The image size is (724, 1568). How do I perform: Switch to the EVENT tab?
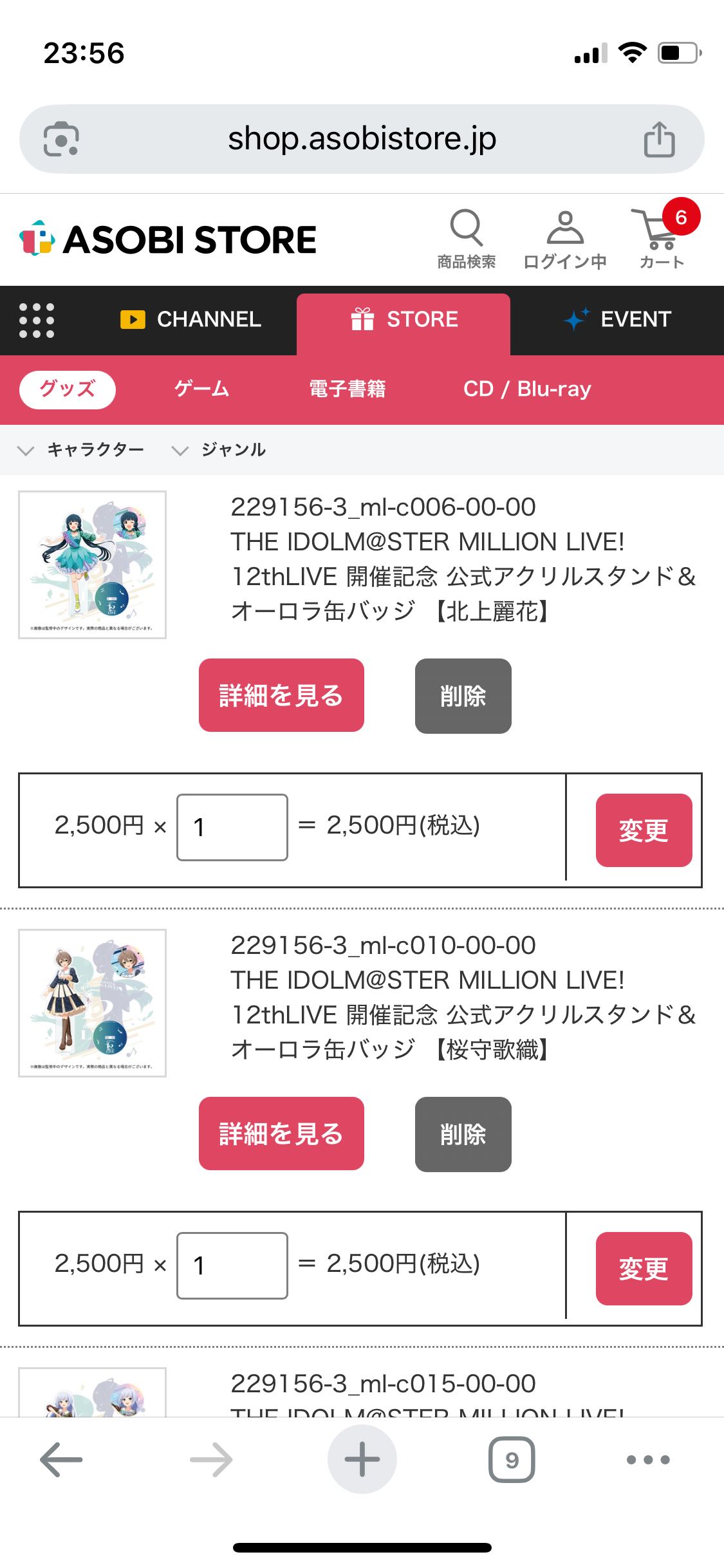pyautogui.click(x=617, y=320)
